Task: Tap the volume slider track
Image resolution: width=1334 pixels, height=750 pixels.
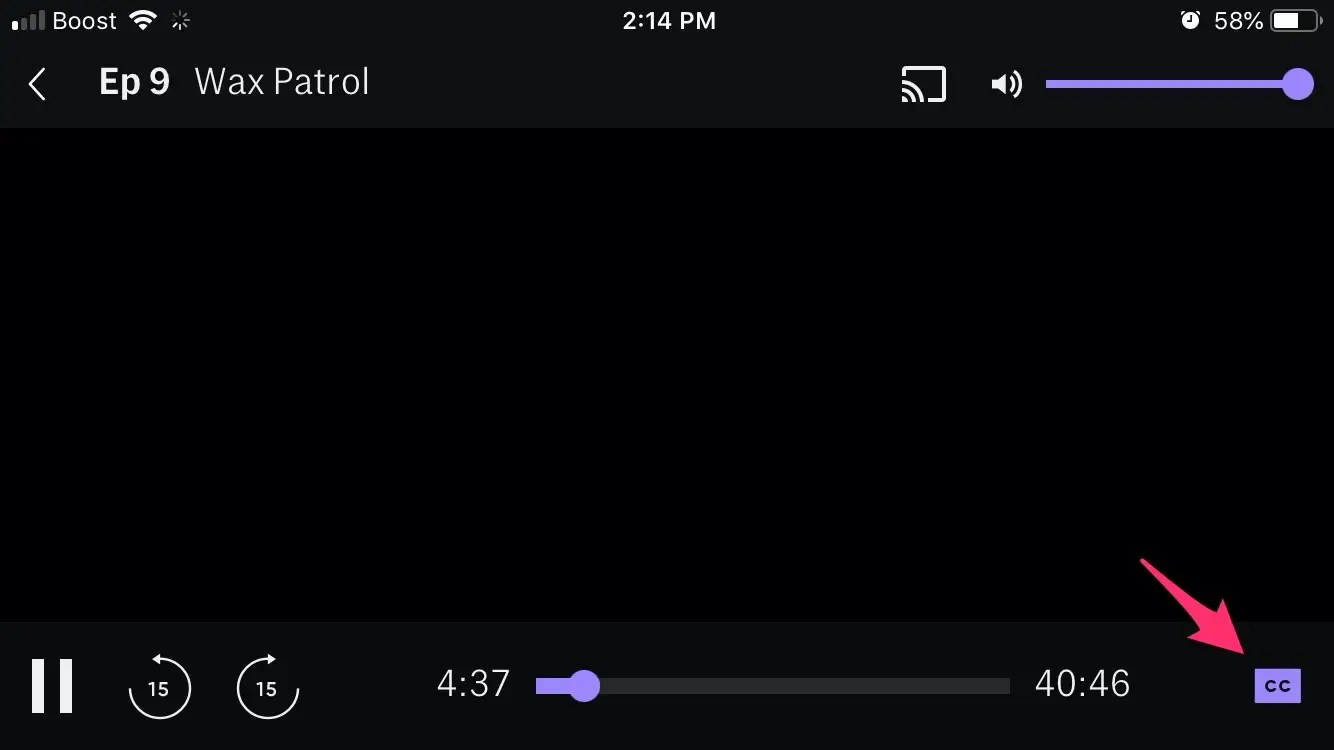Action: point(1170,85)
